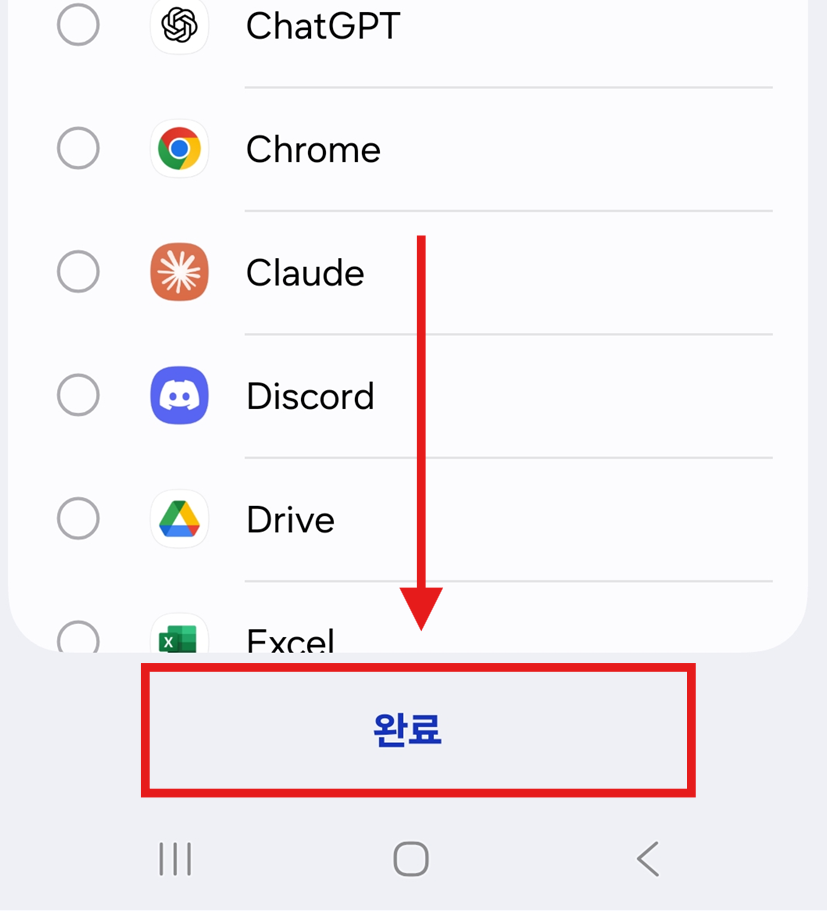Tap the Discord app icon
The width and height of the screenshot is (827, 912).
pos(179,395)
